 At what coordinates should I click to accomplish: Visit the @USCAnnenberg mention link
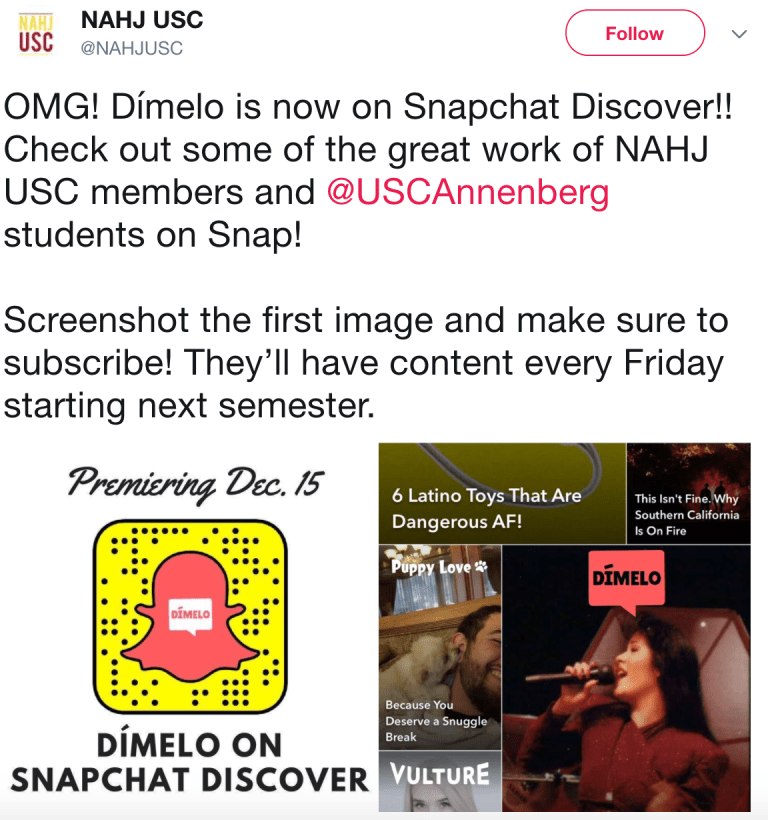click(467, 193)
